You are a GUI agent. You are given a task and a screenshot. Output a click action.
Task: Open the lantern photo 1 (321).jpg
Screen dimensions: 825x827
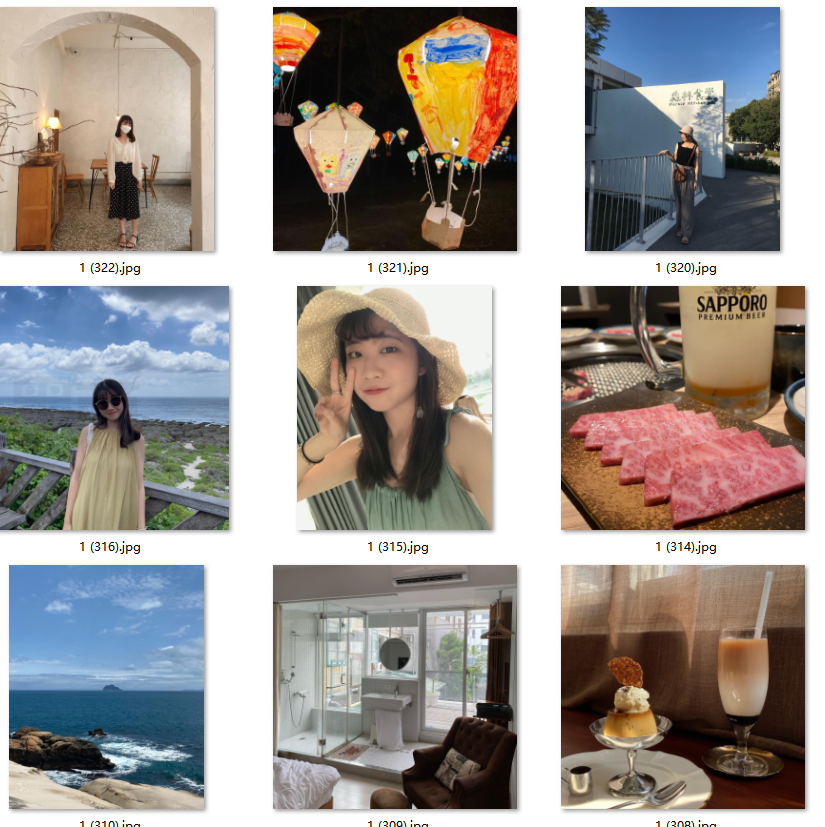(x=395, y=129)
